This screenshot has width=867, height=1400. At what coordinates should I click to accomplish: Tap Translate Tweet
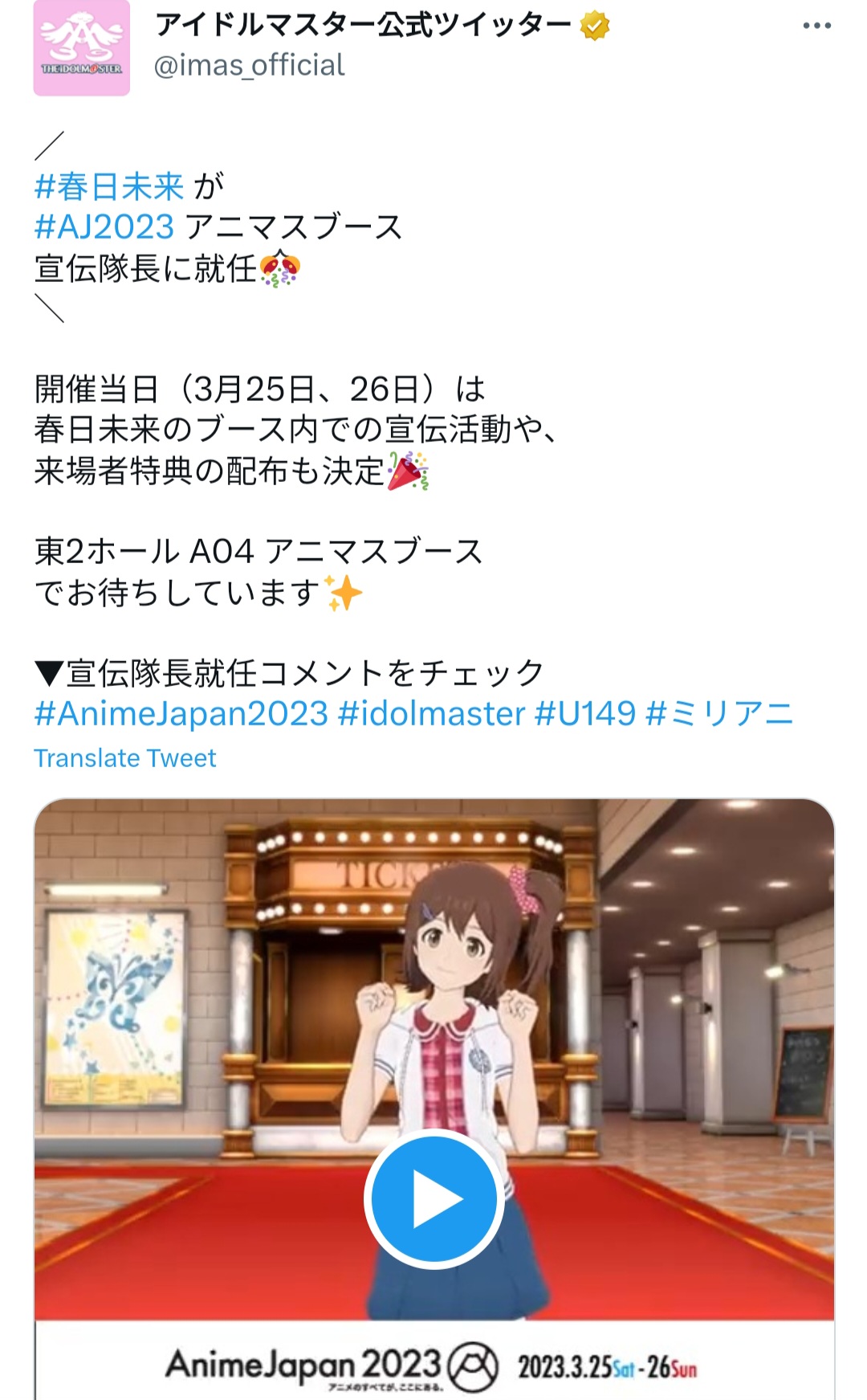(125, 758)
